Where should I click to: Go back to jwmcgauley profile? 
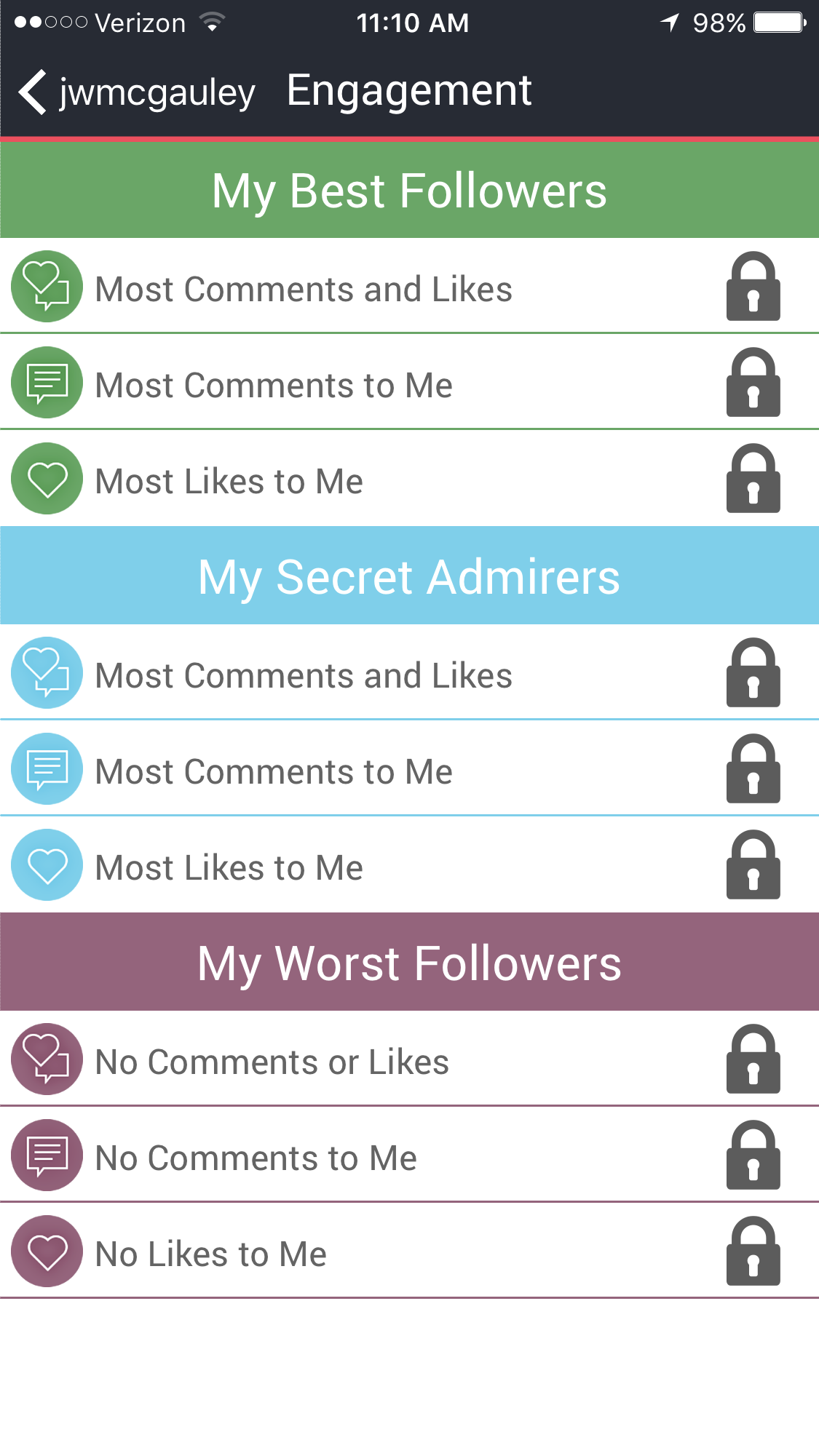135,92
